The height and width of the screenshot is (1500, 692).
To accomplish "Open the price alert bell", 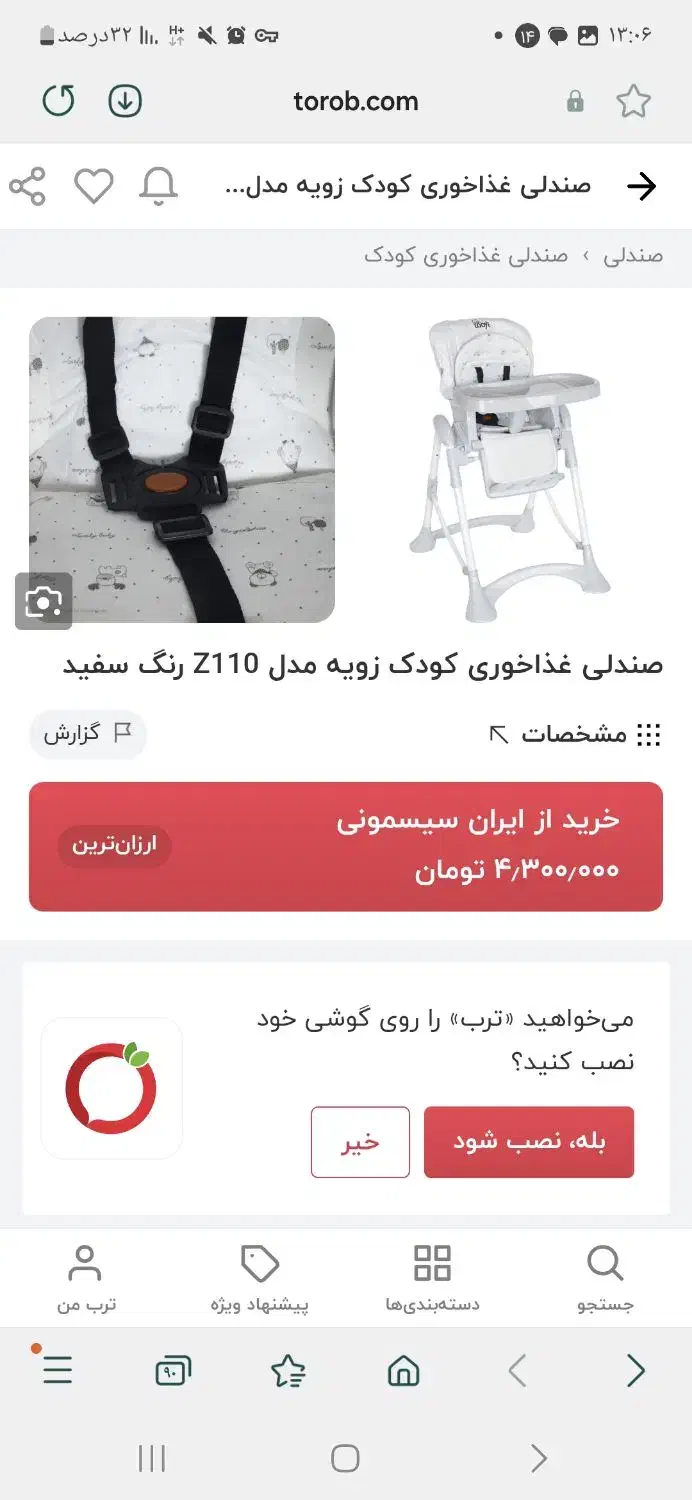I will [159, 187].
